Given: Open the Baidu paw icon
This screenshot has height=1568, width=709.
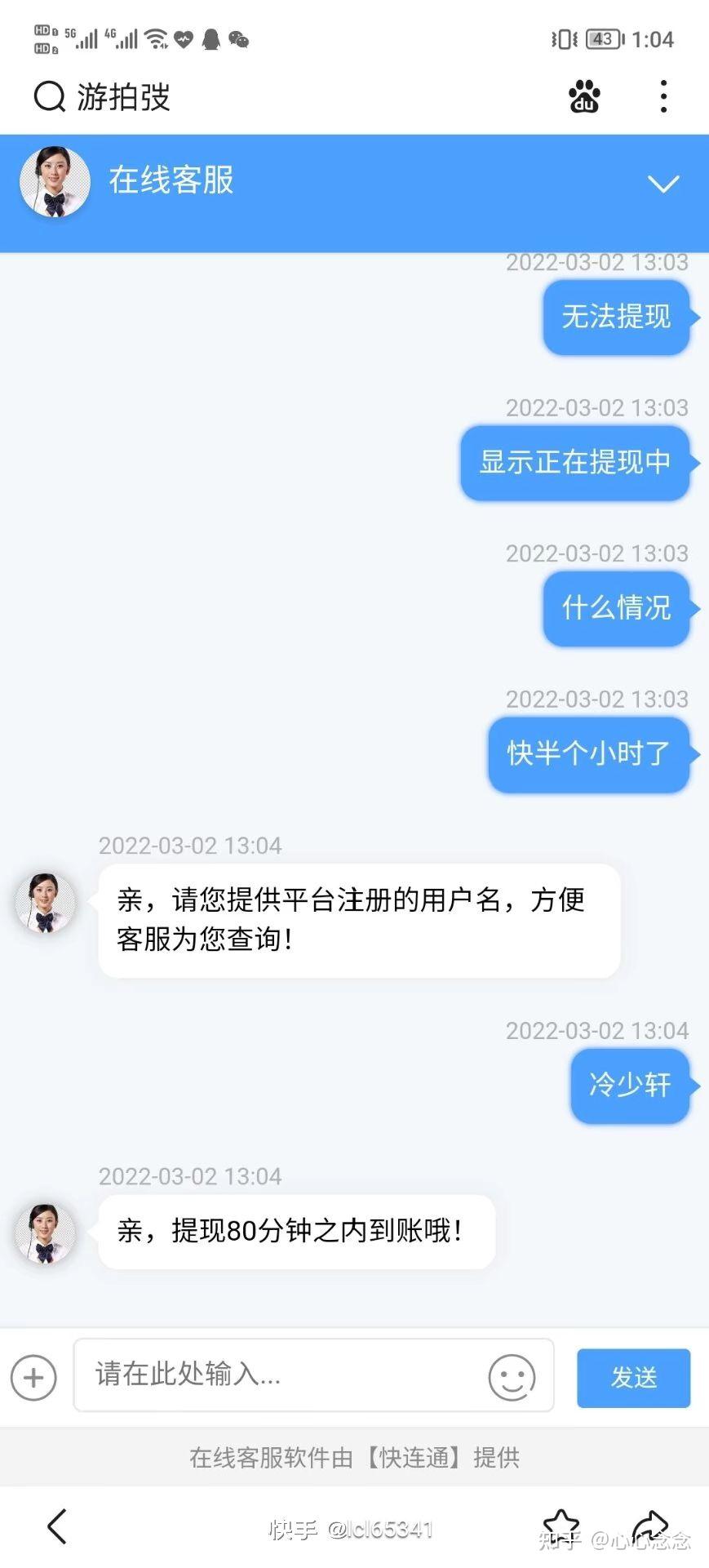Looking at the screenshot, I should [x=584, y=97].
